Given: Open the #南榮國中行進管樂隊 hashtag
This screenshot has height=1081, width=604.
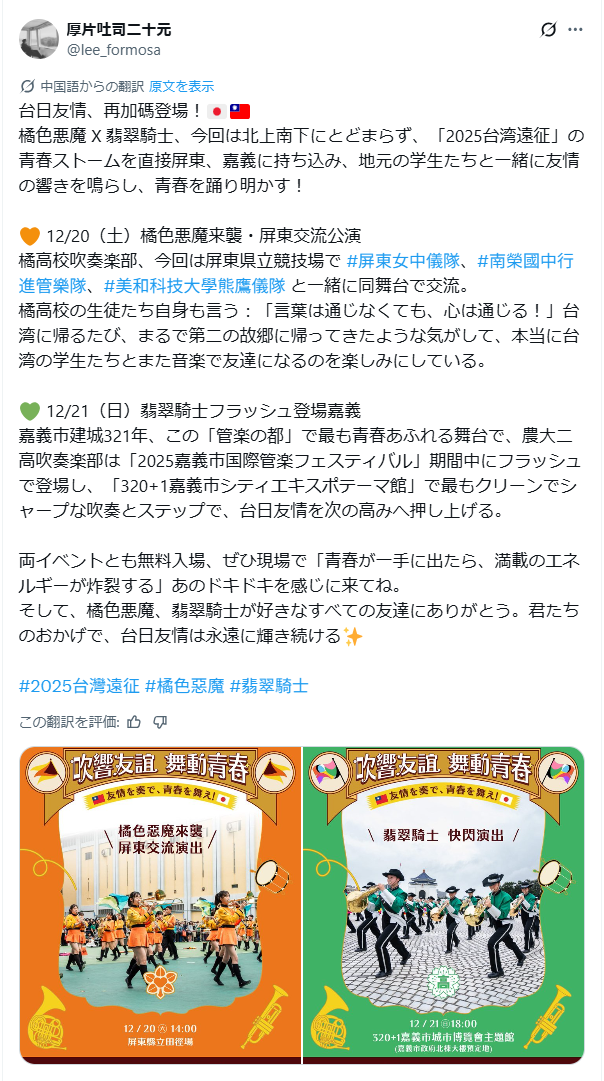Looking at the screenshot, I should coord(525,261).
